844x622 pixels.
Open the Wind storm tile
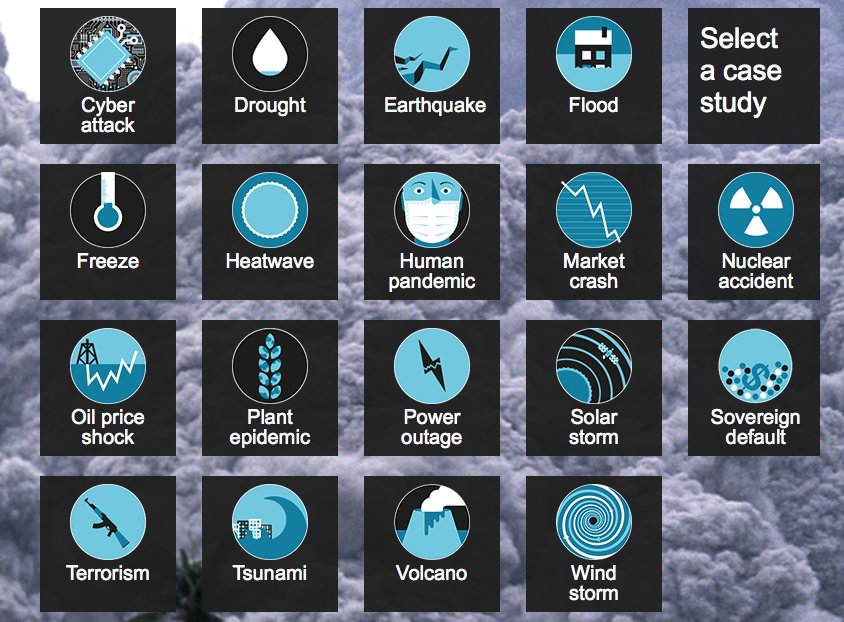pos(594,543)
